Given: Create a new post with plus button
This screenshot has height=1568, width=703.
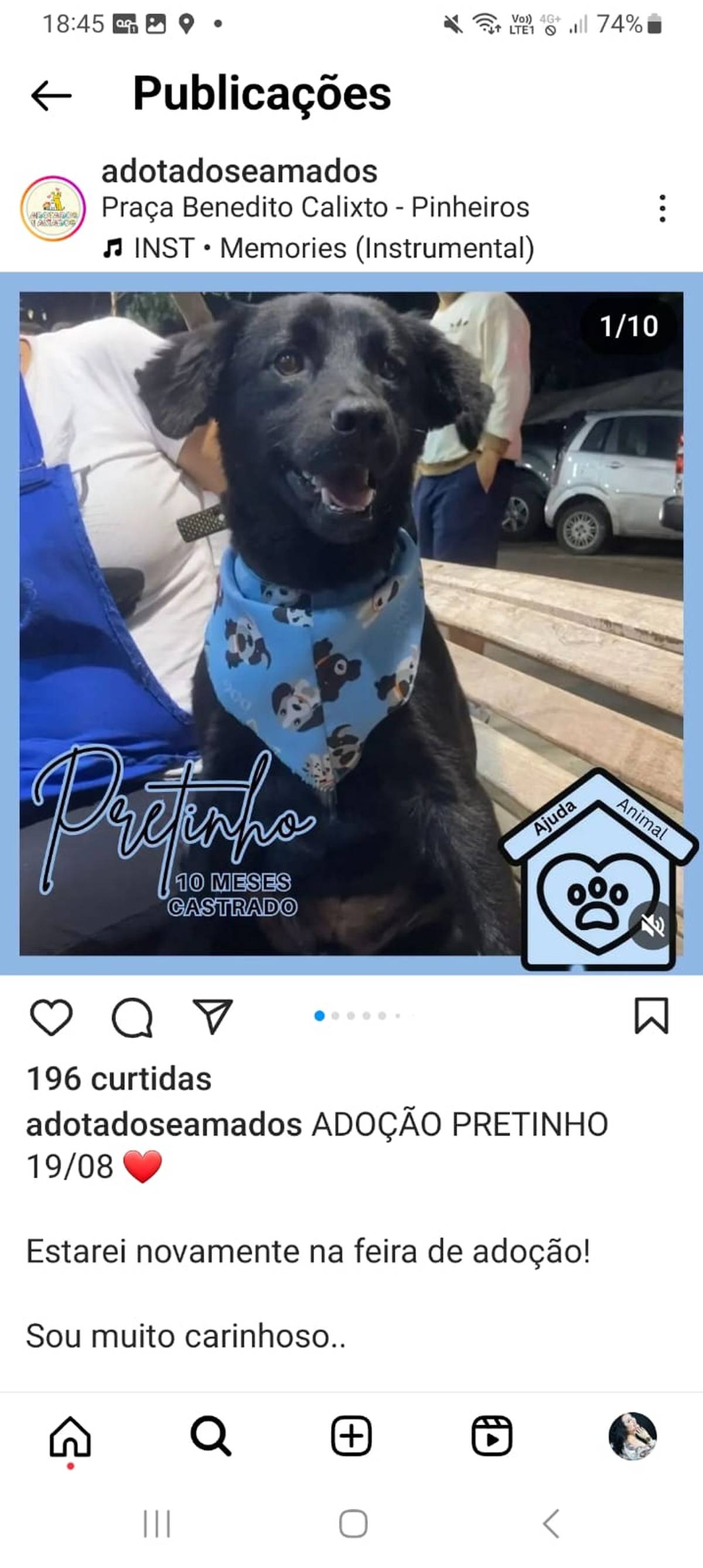Looking at the screenshot, I should tap(351, 1436).
